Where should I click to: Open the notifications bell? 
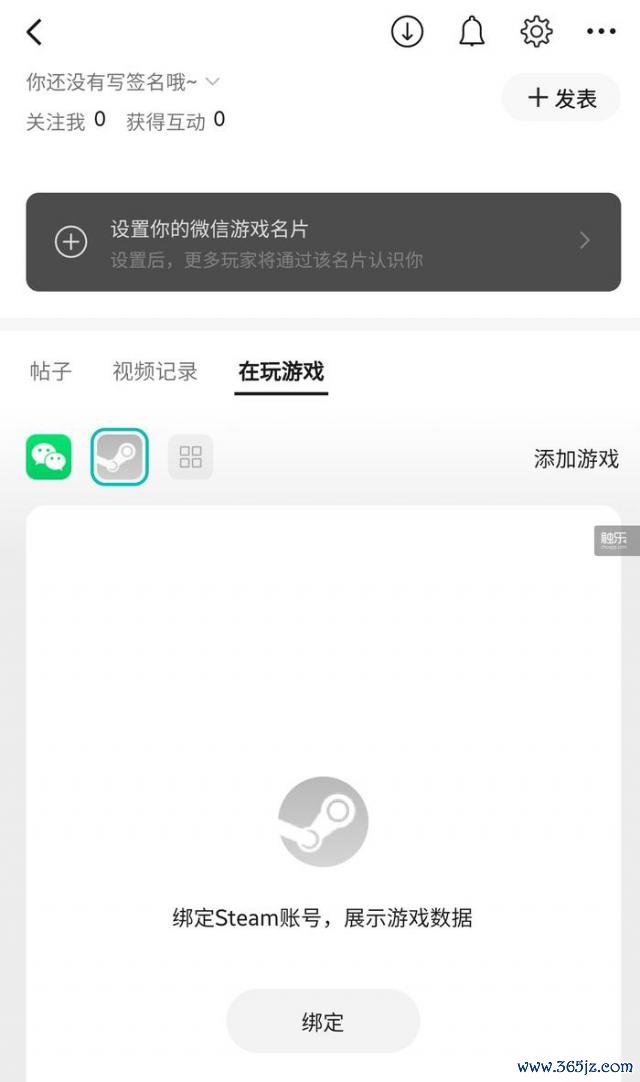[x=472, y=32]
